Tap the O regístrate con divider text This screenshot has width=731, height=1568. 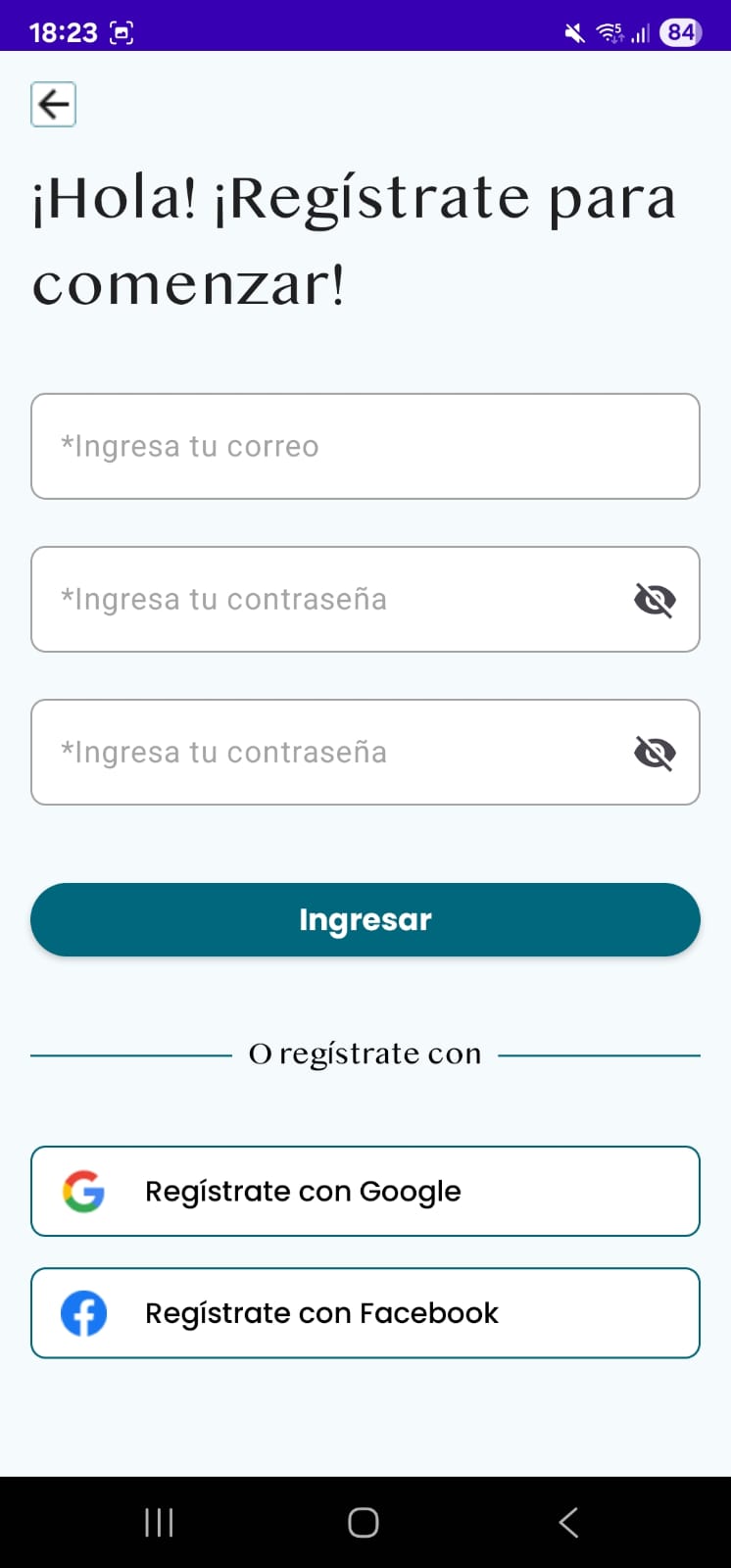pyautogui.click(x=365, y=1053)
